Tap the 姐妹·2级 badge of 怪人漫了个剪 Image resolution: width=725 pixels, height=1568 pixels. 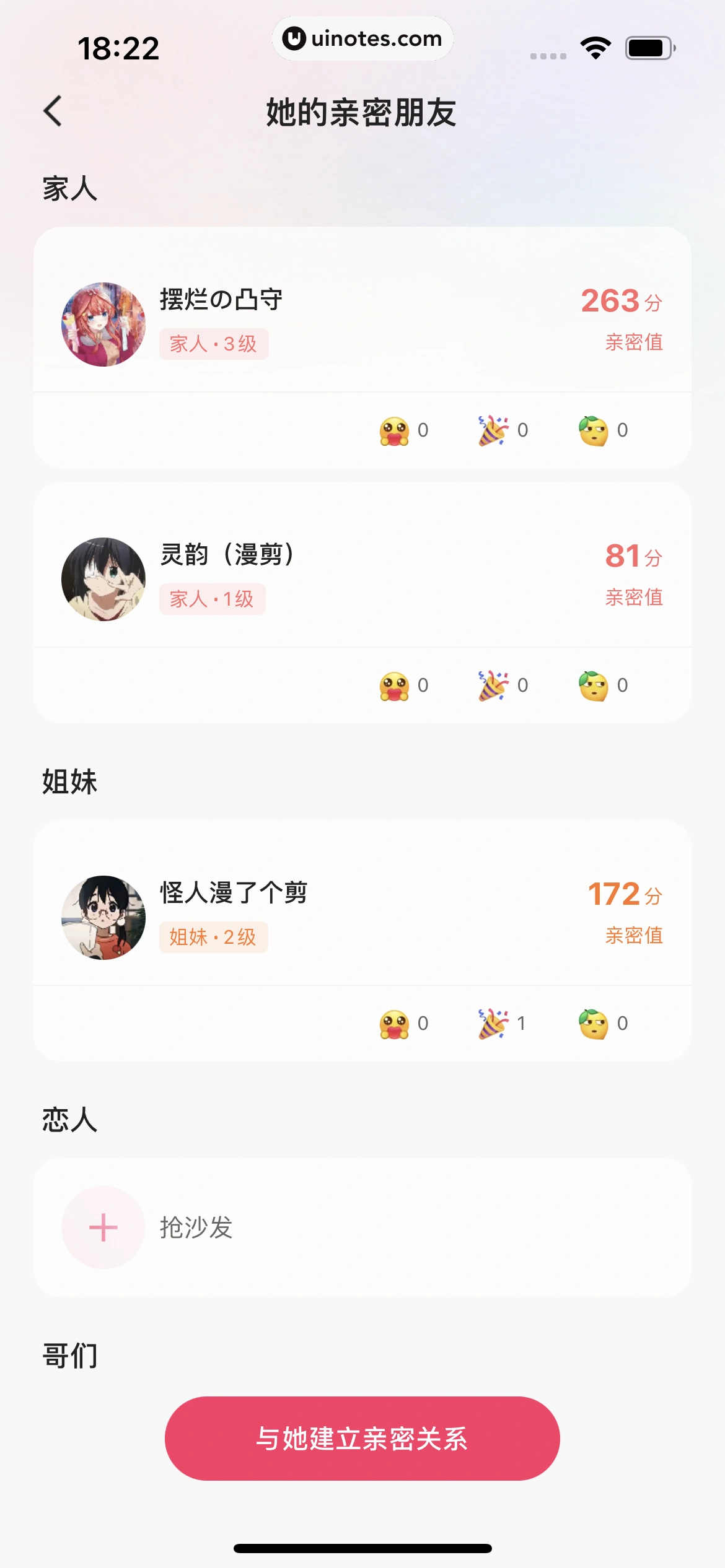point(213,938)
